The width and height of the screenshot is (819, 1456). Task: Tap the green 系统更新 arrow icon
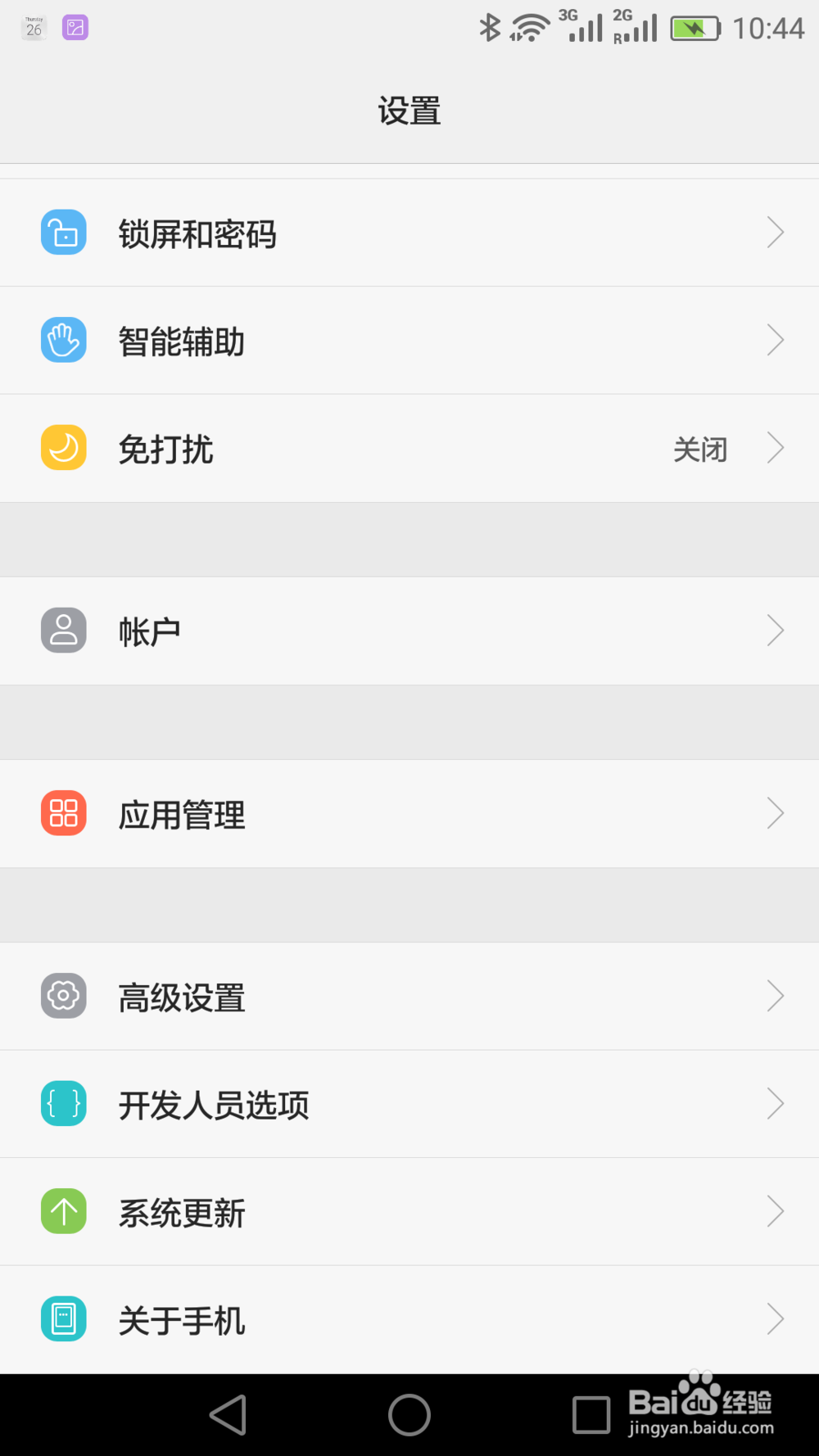[63, 1212]
